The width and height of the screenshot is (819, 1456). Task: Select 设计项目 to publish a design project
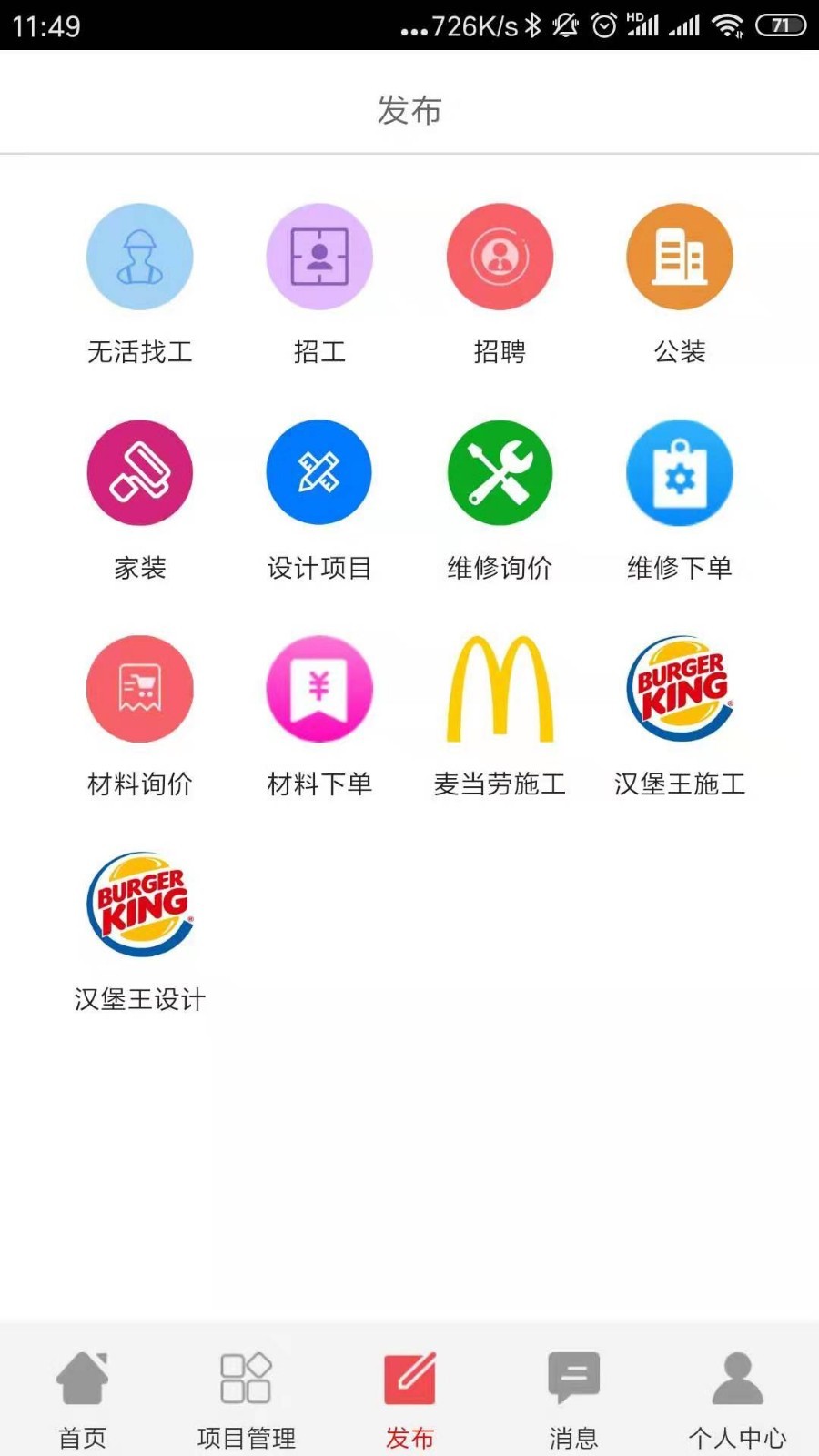319,473
